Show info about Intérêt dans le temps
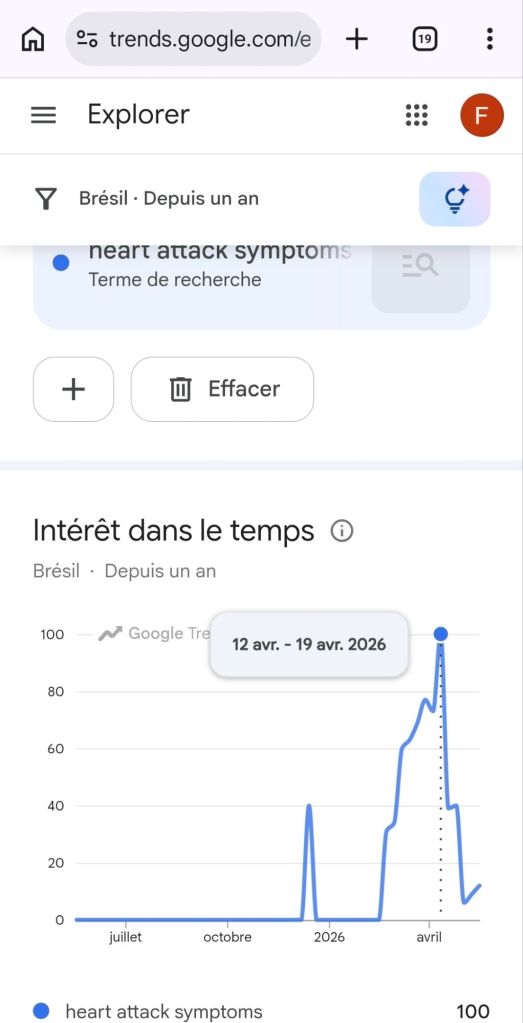This screenshot has height=1023, width=523. (342, 531)
